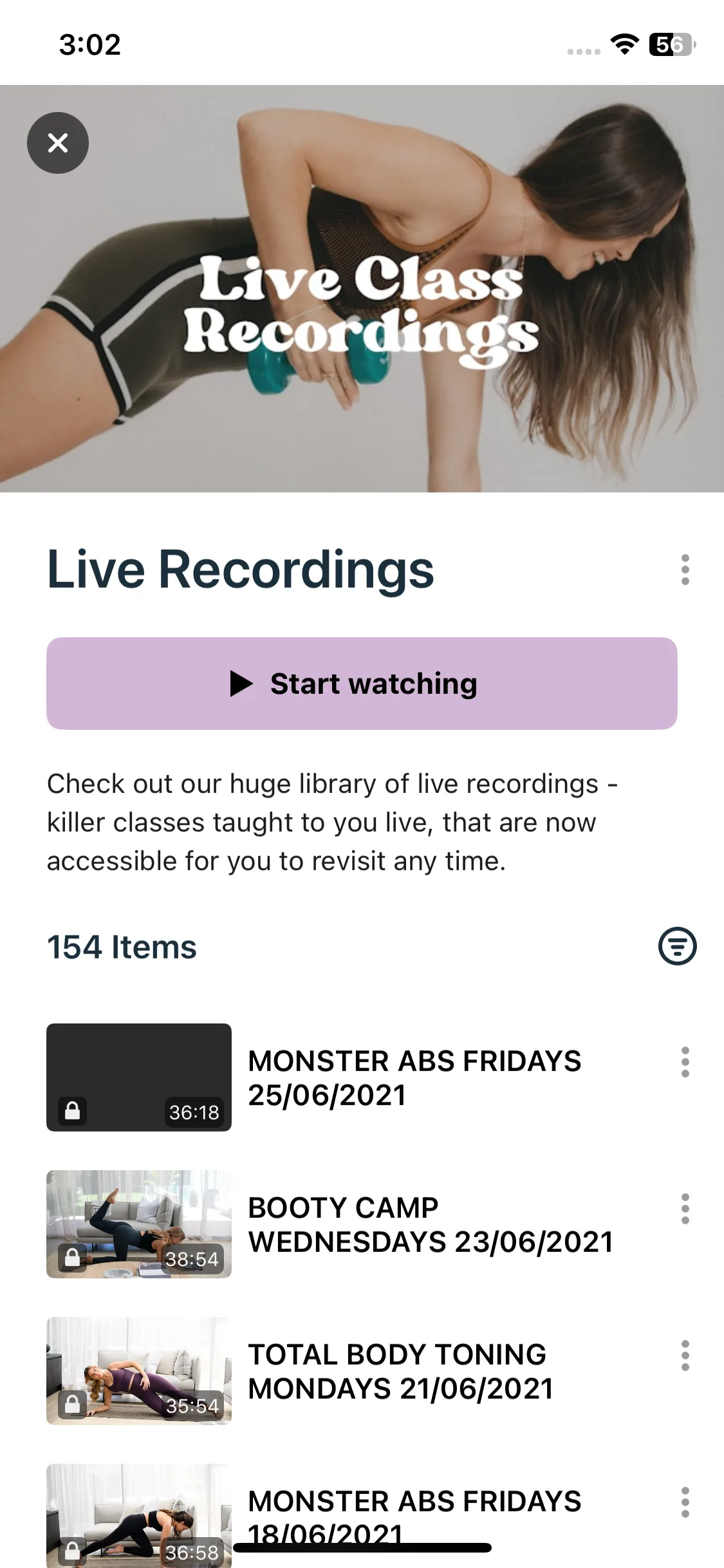Viewport: 724px width, 1568px height.
Task: Open options for Monster Abs Fridays 18/06/2021
Action: (x=685, y=1502)
